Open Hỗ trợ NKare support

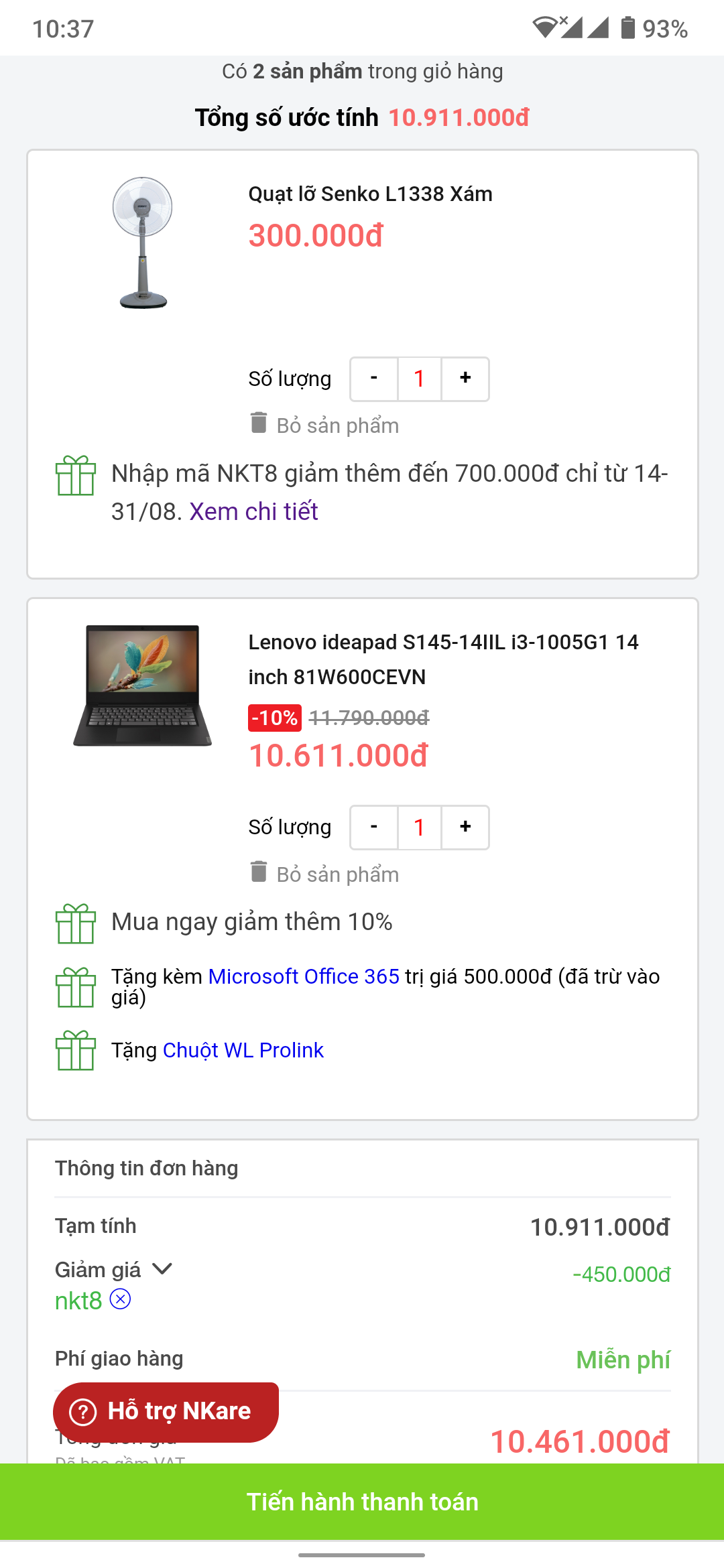166,1411
